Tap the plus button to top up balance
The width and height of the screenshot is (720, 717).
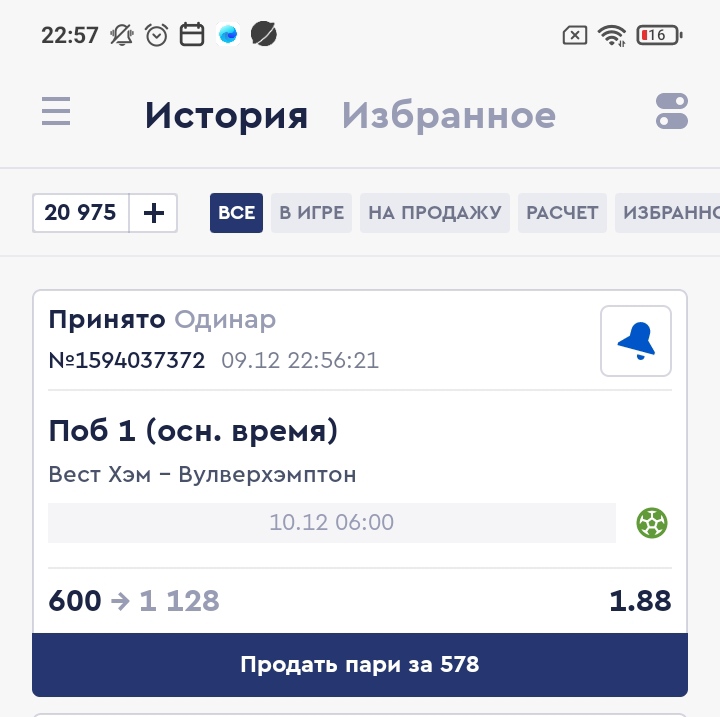coord(154,213)
